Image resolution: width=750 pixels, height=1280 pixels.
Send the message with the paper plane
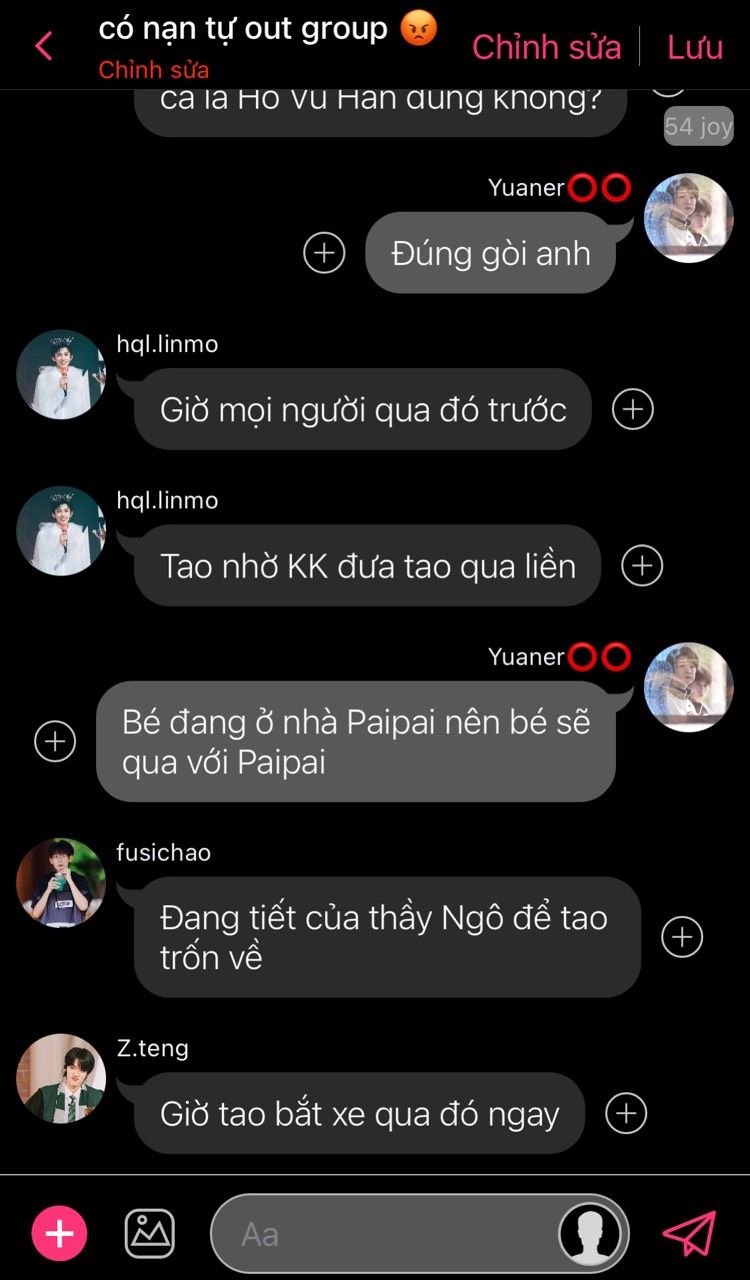pyautogui.click(x=690, y=1234)
